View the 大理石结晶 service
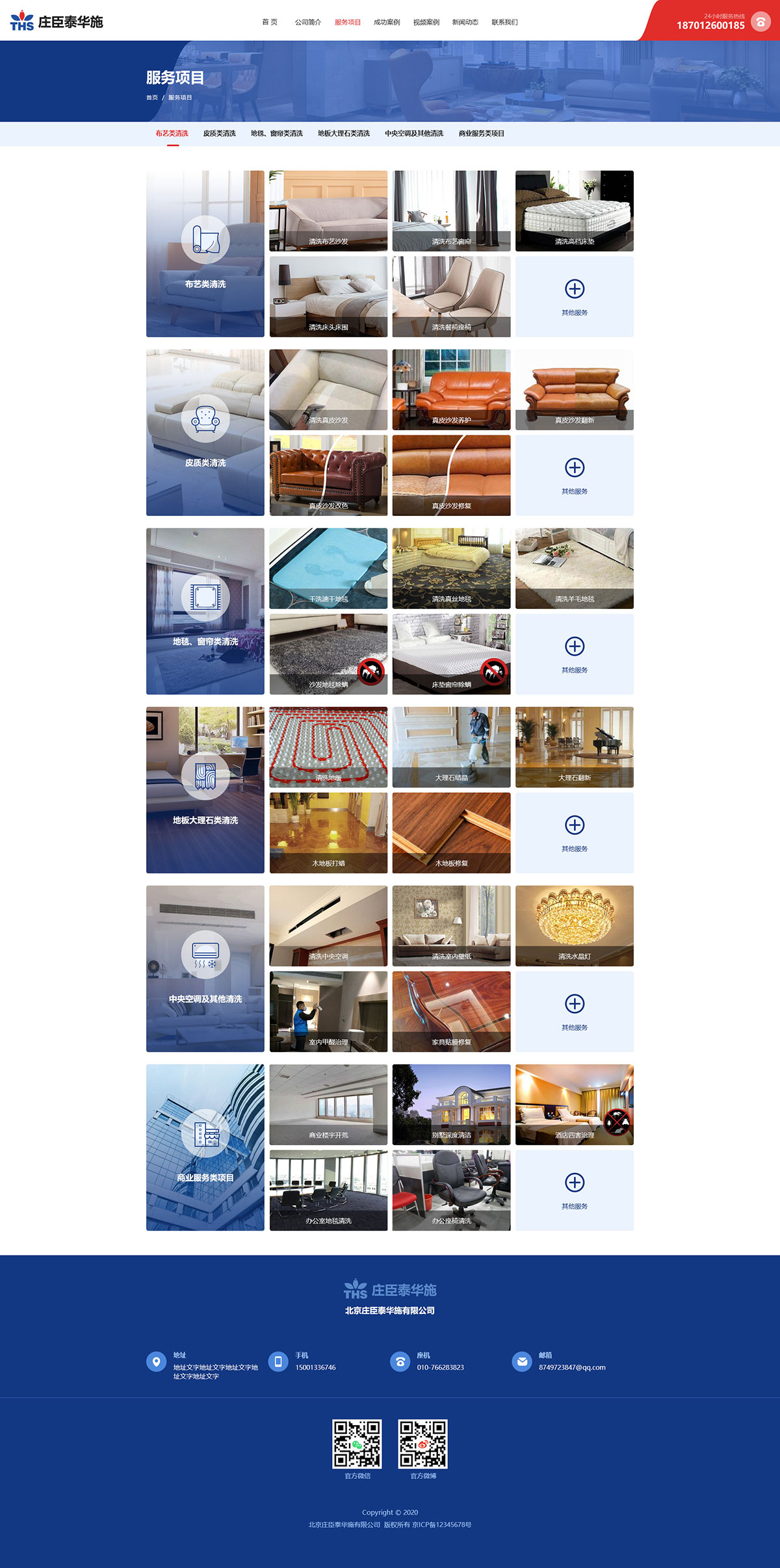 pyautogui.click(x=452, y=747)
